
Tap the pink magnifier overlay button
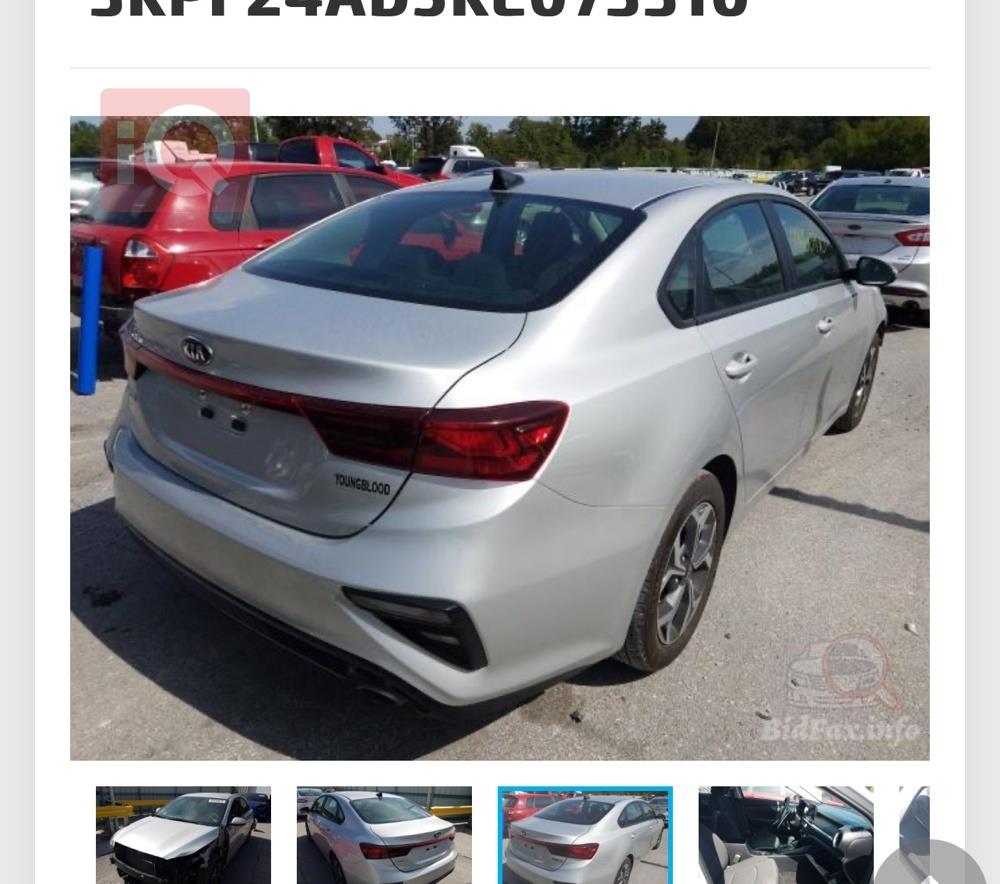175,140
